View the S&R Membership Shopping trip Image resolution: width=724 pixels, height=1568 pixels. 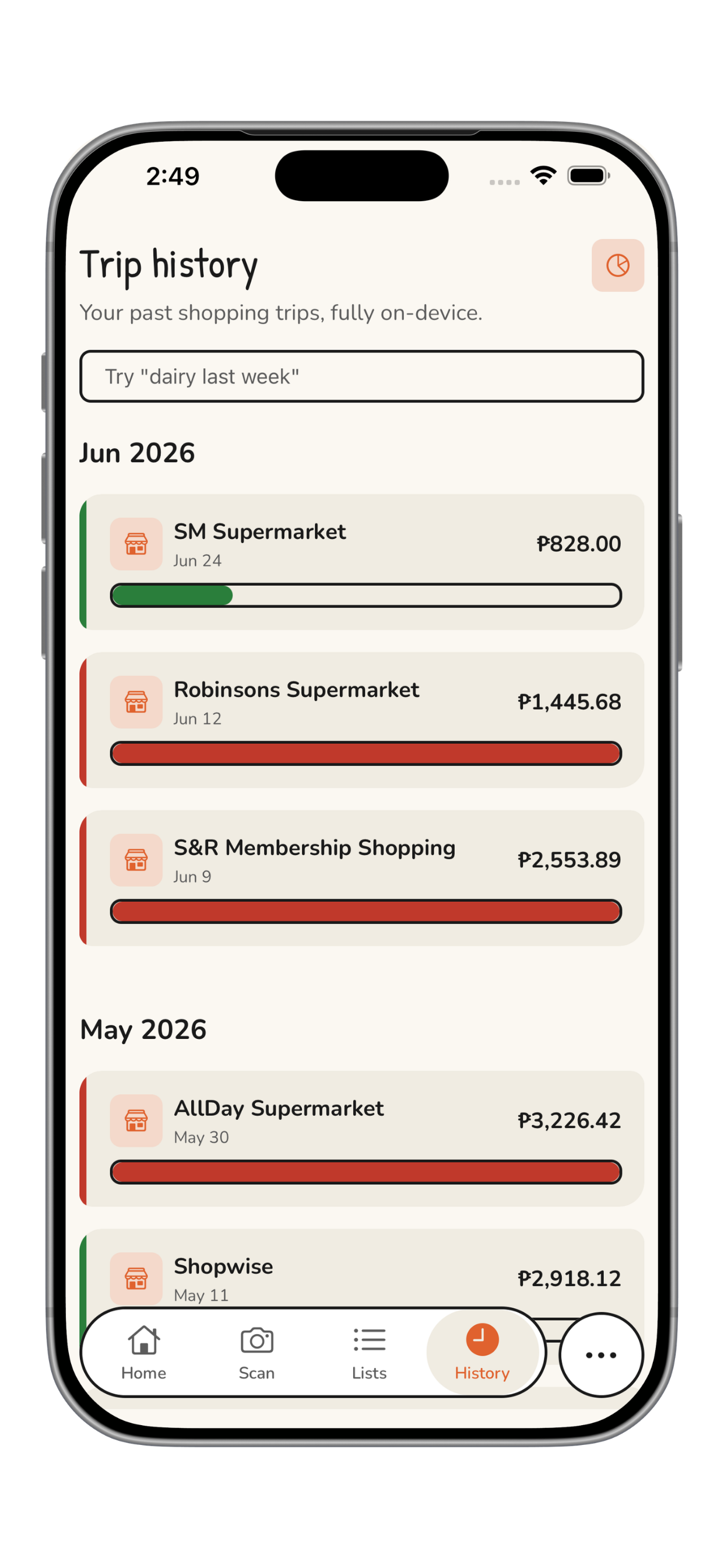(x=361, y=878)
